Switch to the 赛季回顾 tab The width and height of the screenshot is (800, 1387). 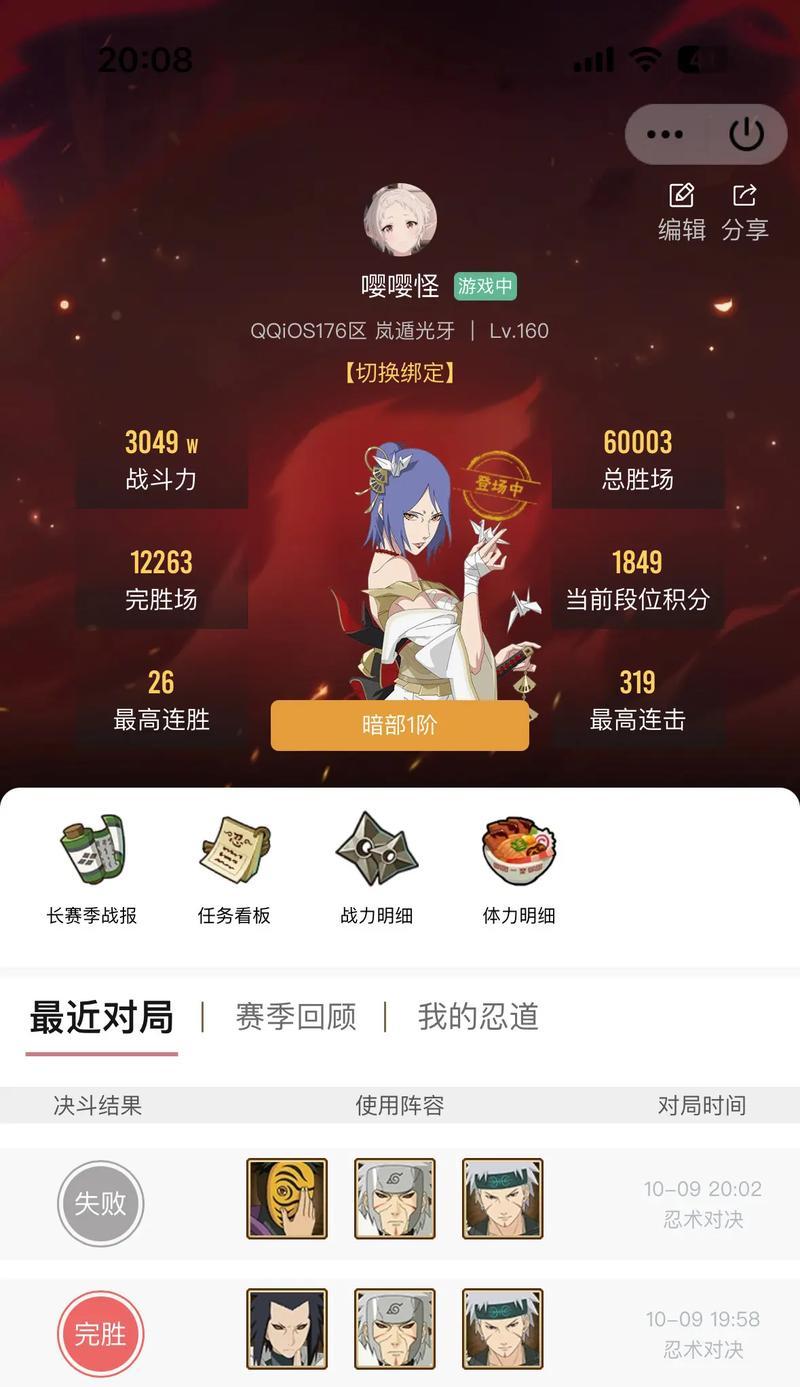point(296,1017)
